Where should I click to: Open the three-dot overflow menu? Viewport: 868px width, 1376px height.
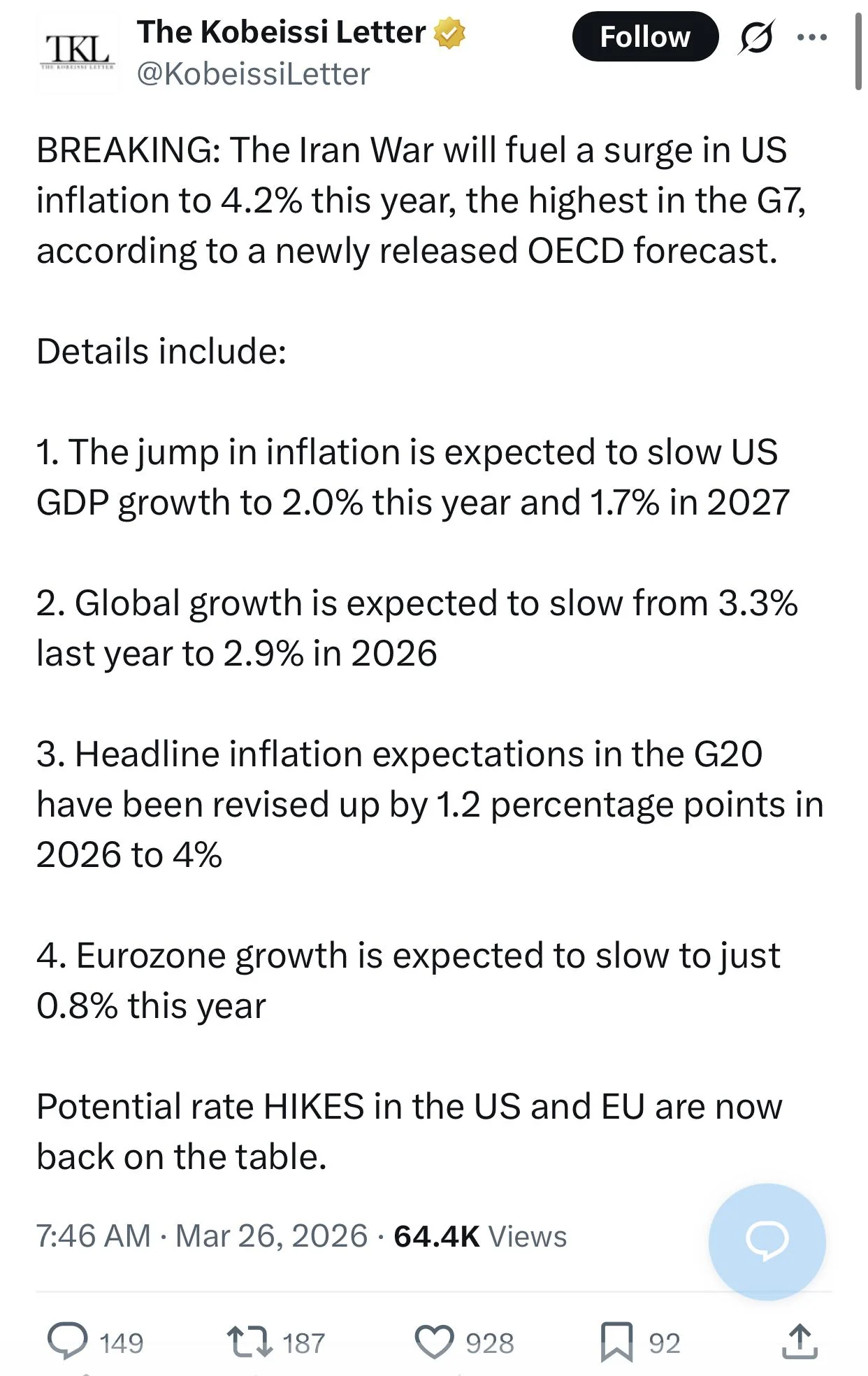812,37
